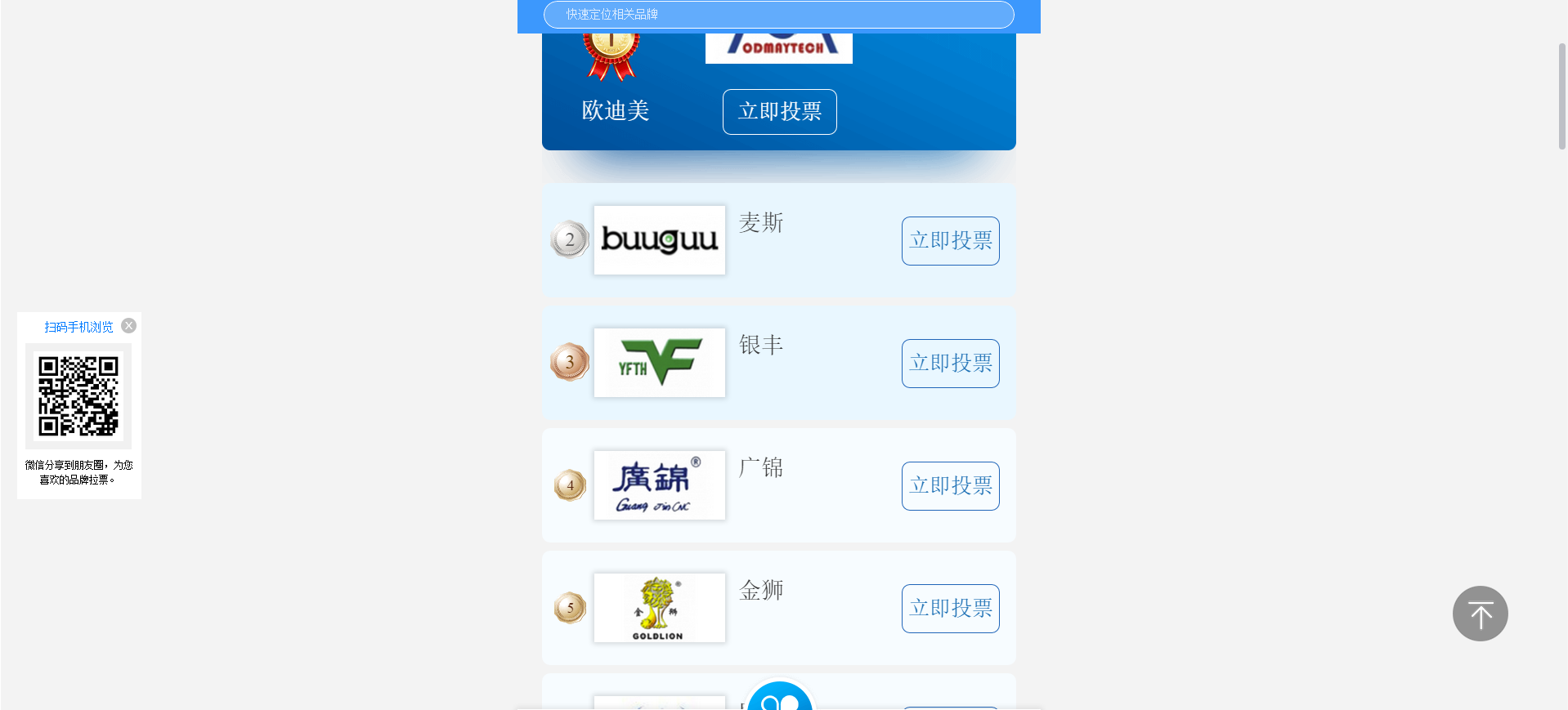
Task: Tap the brand quick-search field
Action: [778, 15]
